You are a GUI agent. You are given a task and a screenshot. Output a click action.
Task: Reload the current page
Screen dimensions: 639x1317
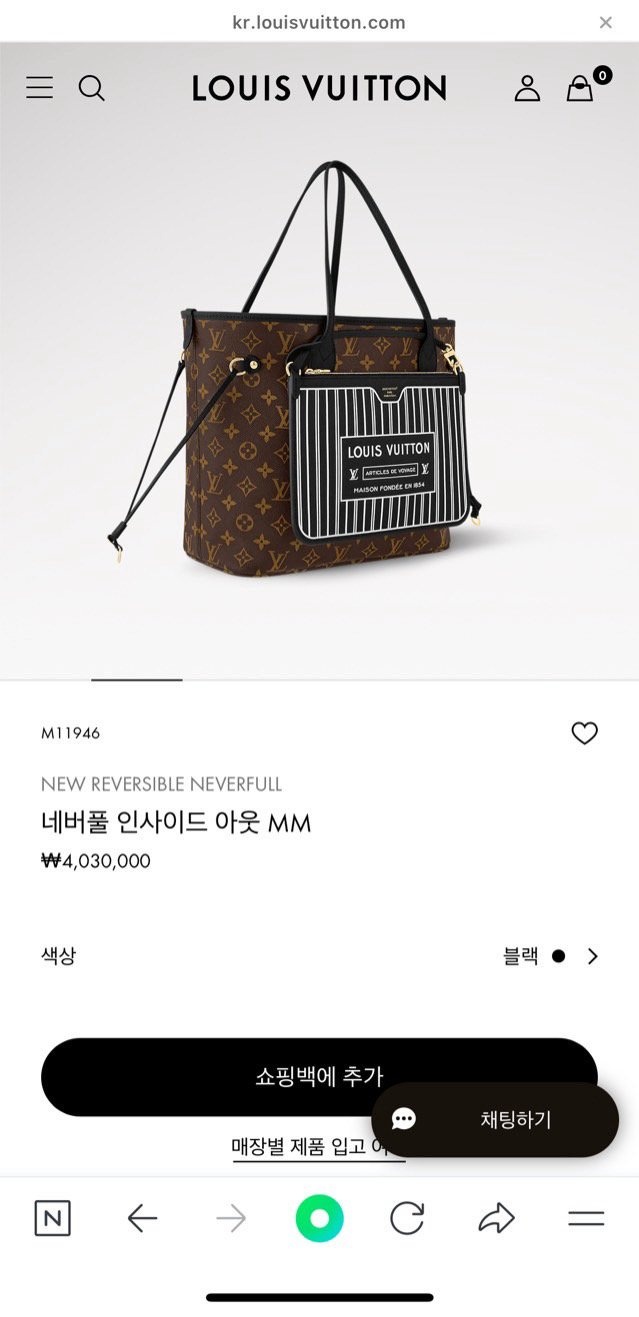pyautogui.click(x=407, y=1218)
